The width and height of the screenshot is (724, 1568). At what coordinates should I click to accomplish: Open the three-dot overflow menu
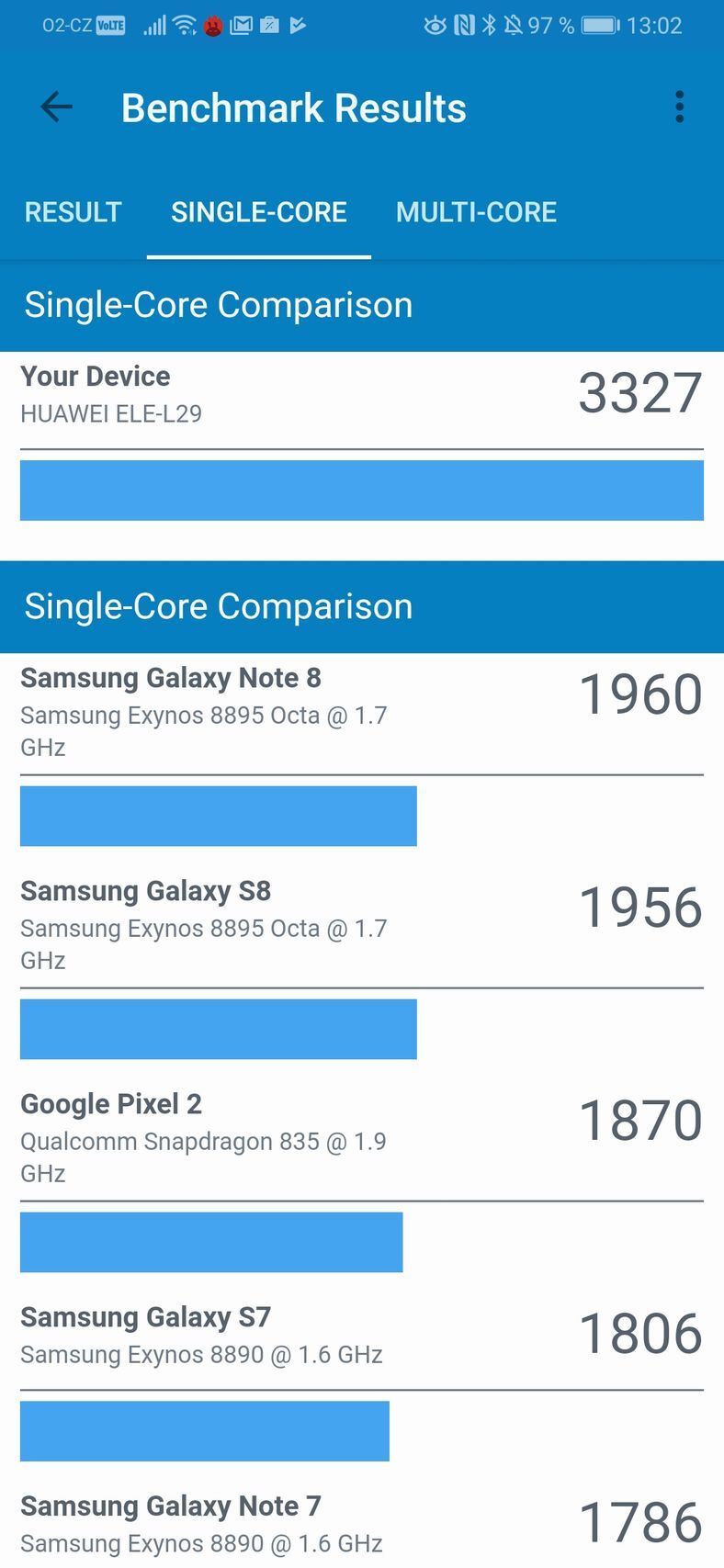click(x=680, y=107)
